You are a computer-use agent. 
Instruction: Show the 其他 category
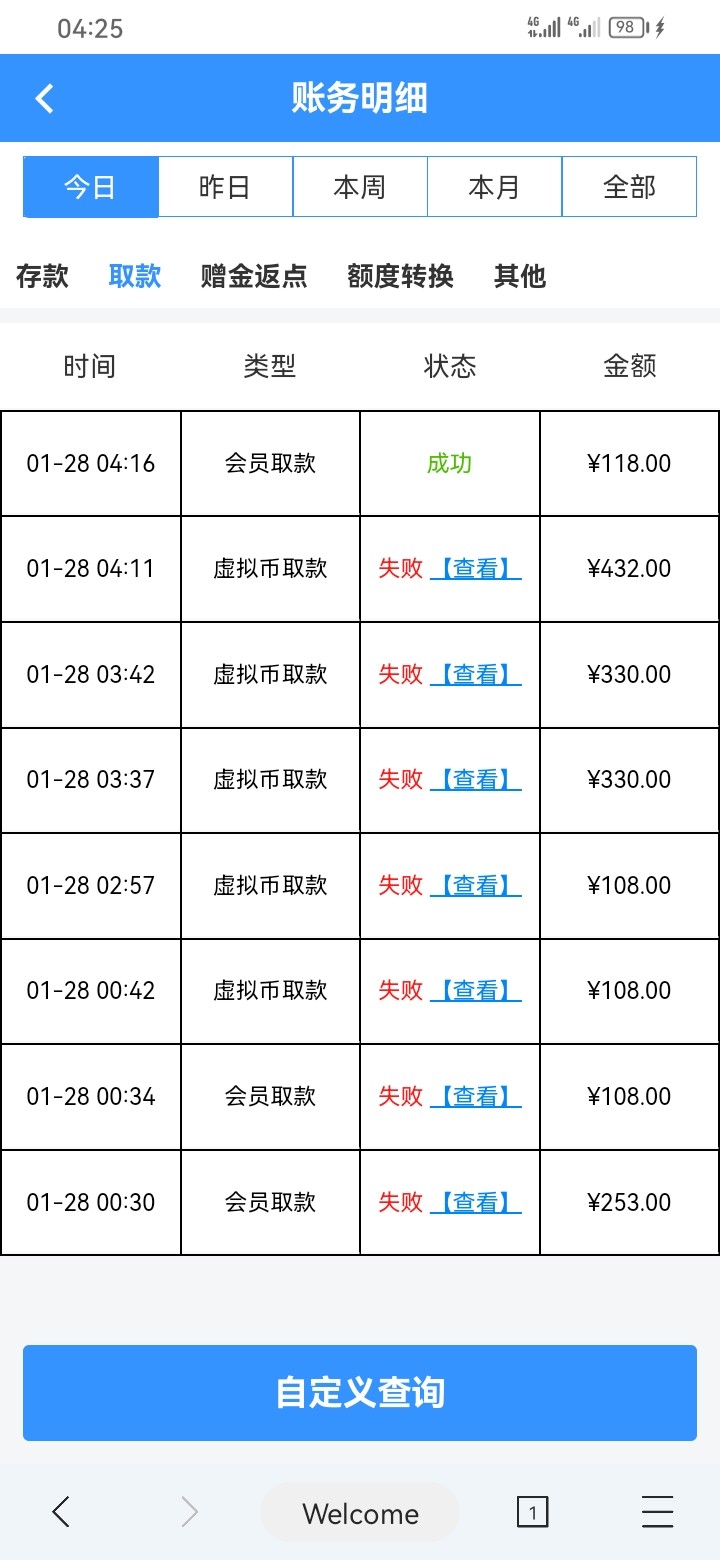pyautogui.click(x=520, y=276)
